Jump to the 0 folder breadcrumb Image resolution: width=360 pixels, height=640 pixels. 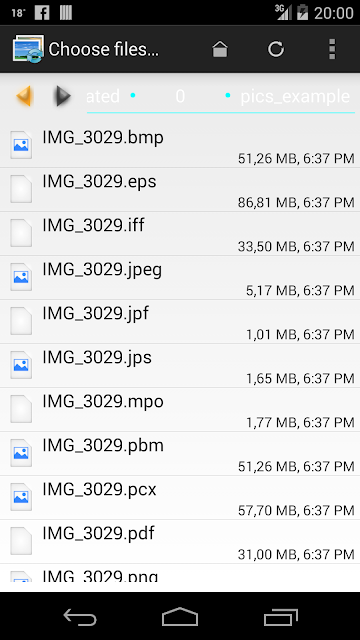point(180,97)
